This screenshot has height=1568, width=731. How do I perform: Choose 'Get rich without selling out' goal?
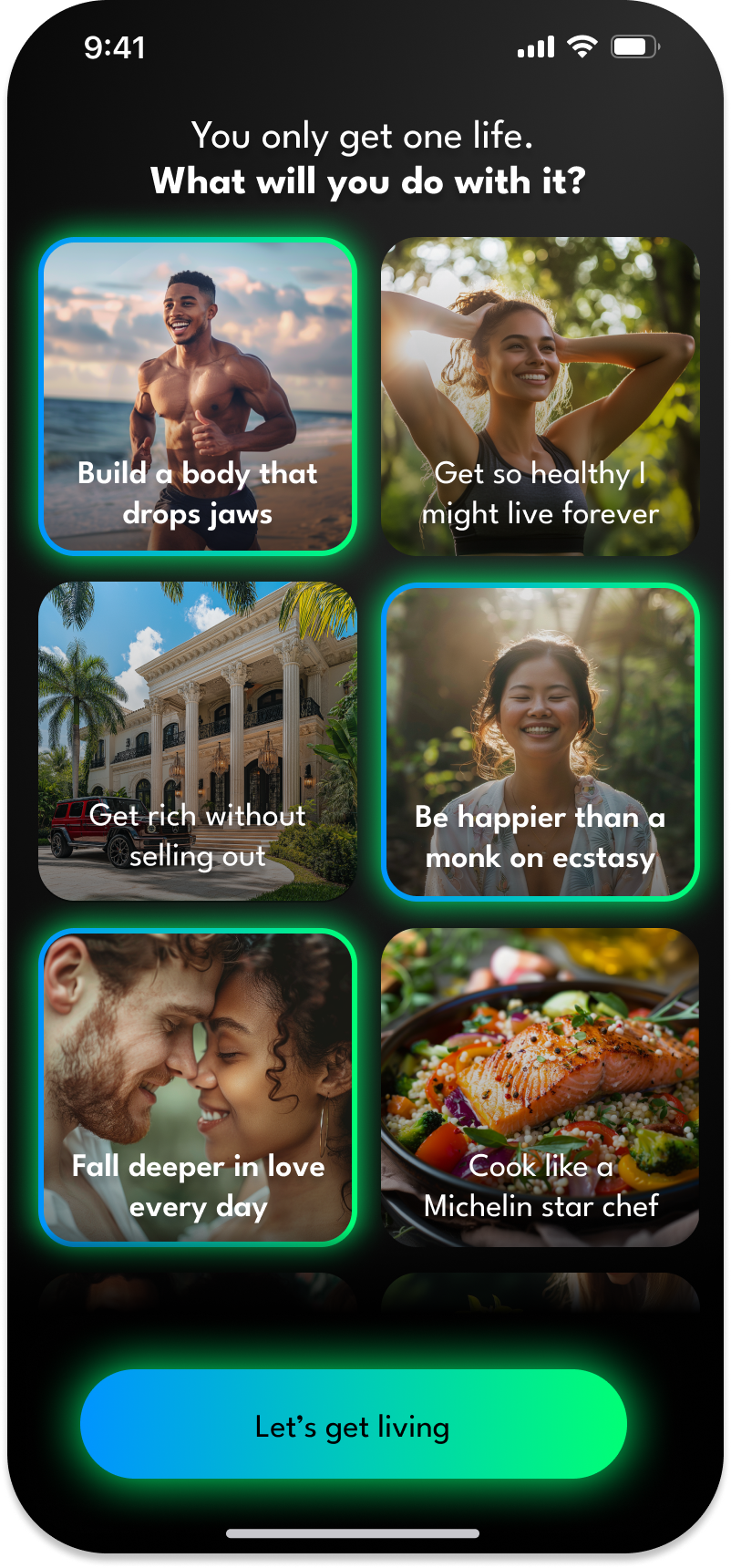(198, 741)
